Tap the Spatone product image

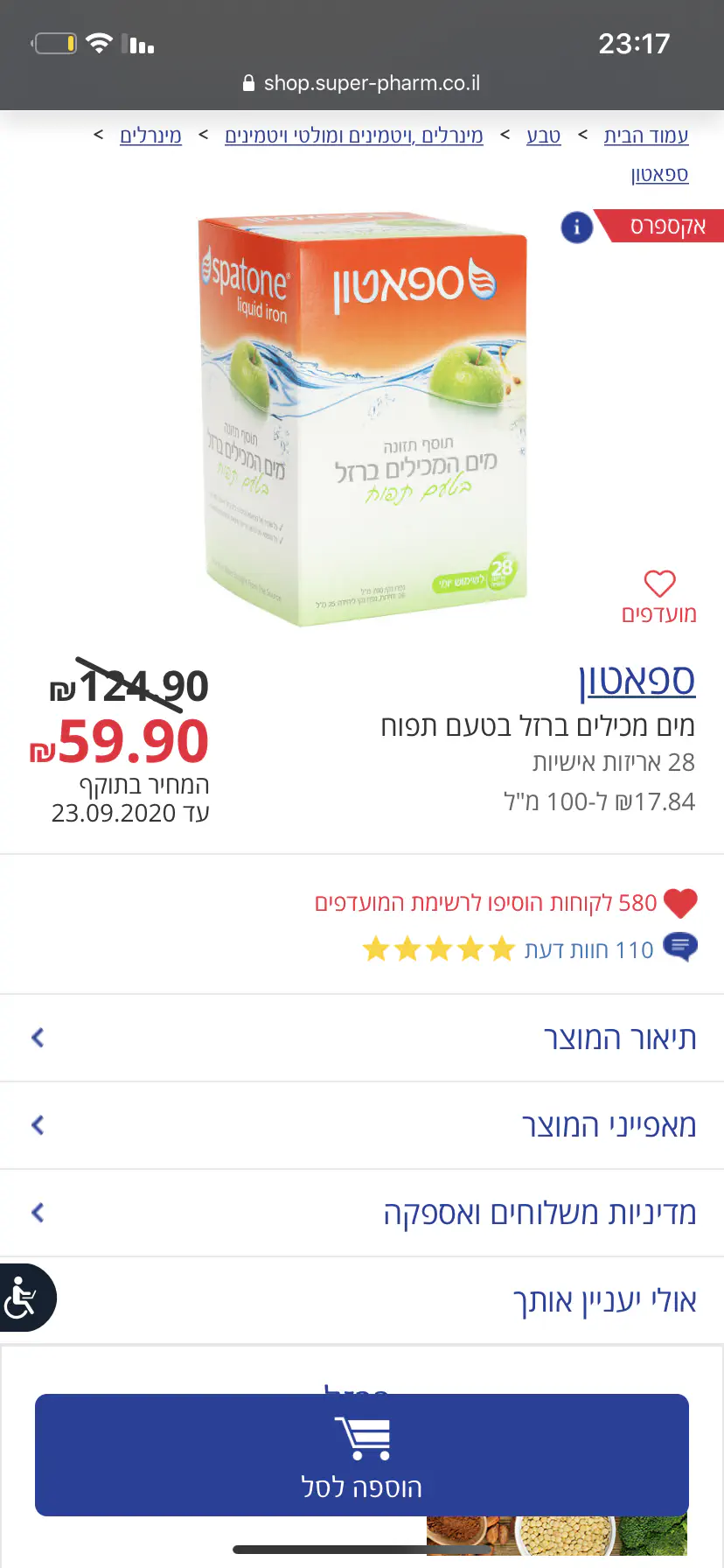pos(362,418)
